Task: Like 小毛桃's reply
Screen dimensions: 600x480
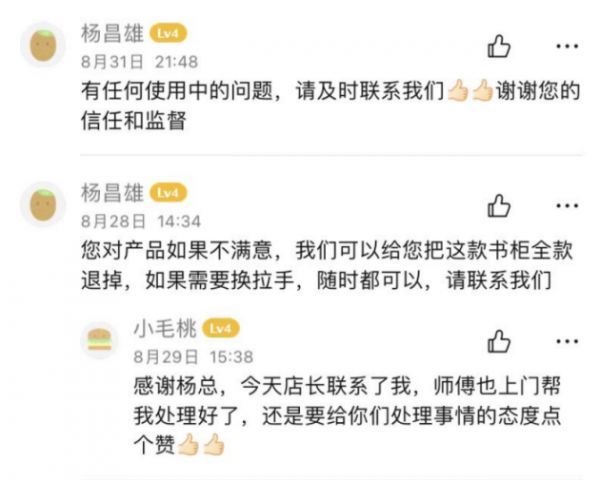Action: (x=498, y=341)
